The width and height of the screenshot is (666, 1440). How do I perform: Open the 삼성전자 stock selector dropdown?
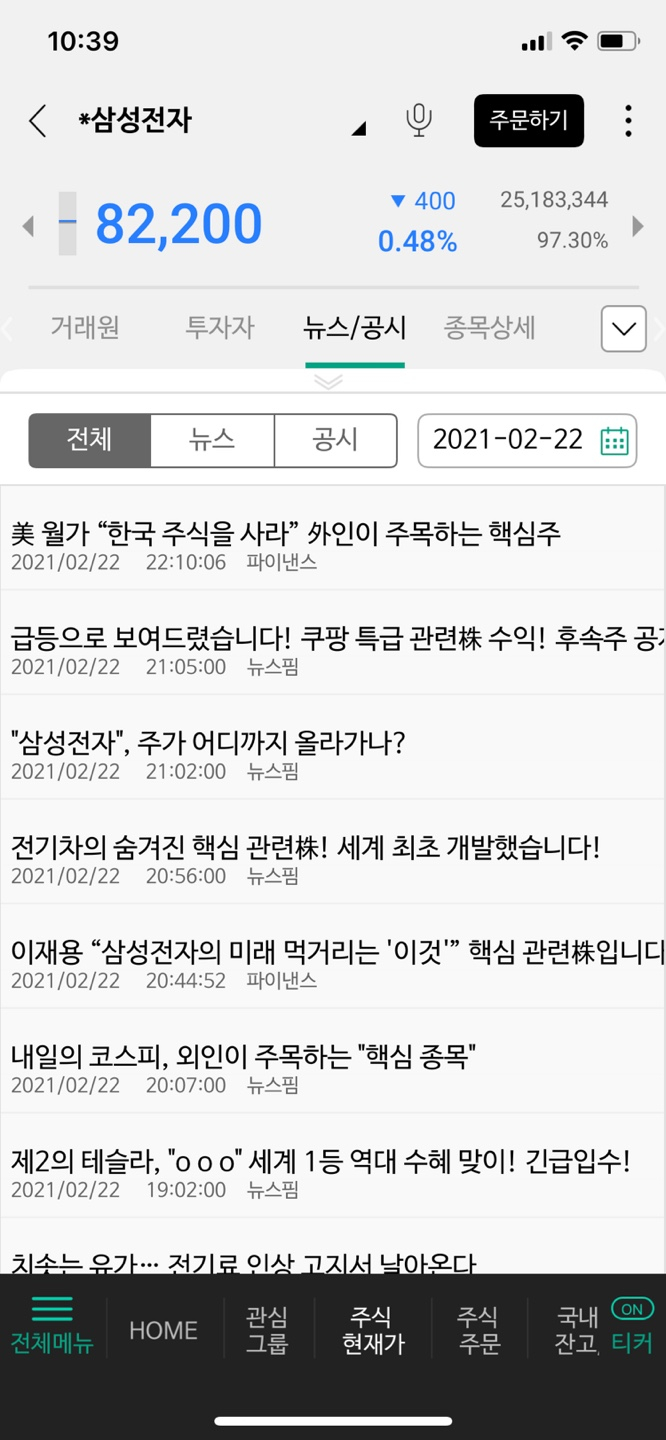click(358, 128)
